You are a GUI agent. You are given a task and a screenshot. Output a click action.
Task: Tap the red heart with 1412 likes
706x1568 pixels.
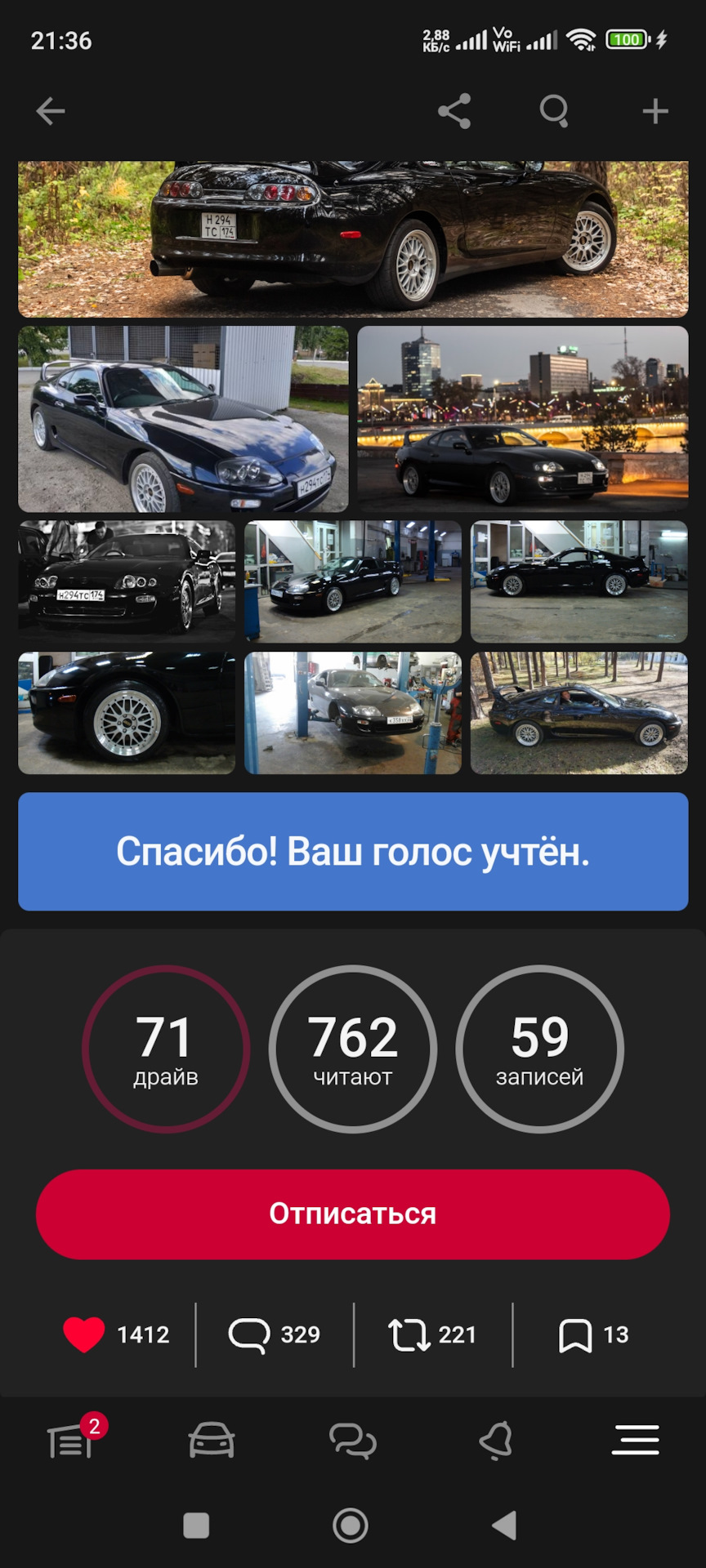click(x=85, y=1334)
